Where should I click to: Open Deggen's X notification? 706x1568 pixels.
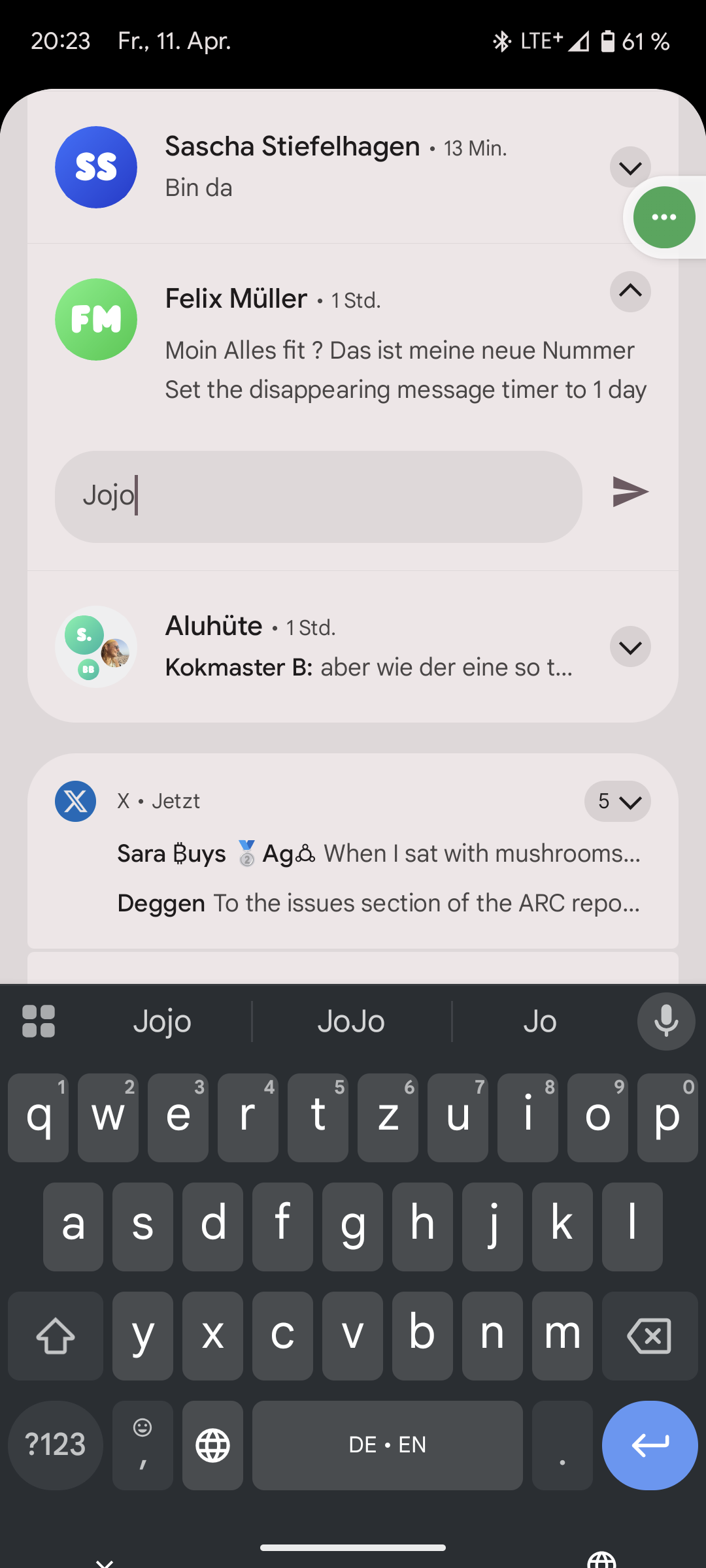[378, 903]
